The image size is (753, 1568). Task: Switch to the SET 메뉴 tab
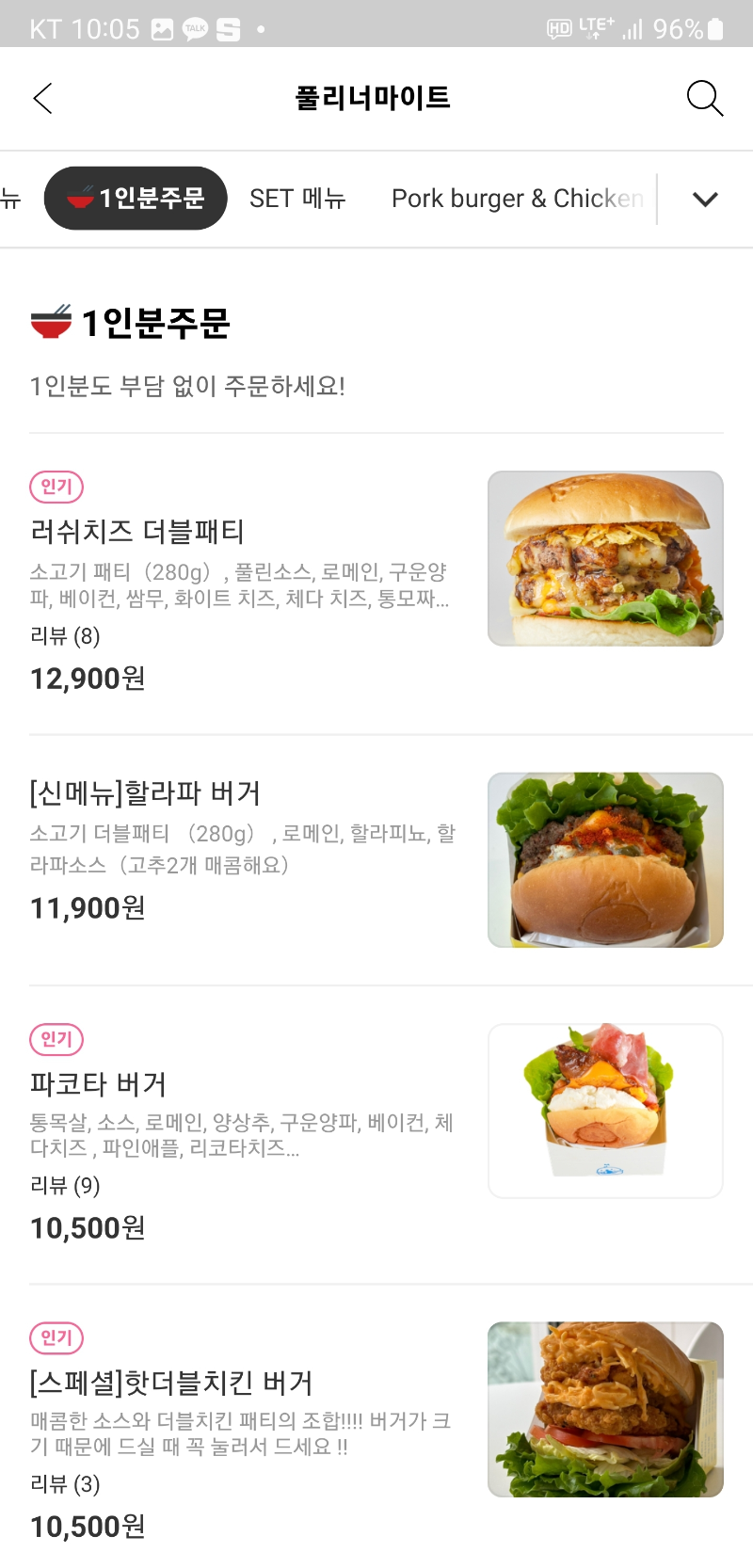(x=297, y=199)
